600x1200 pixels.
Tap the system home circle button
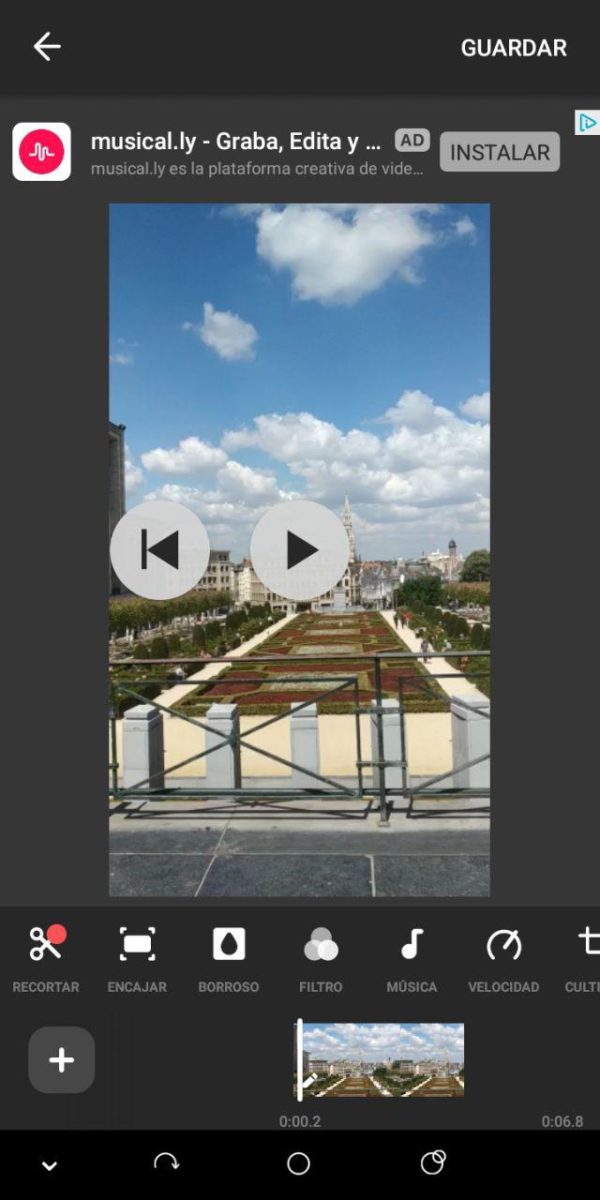[298, 1163]
